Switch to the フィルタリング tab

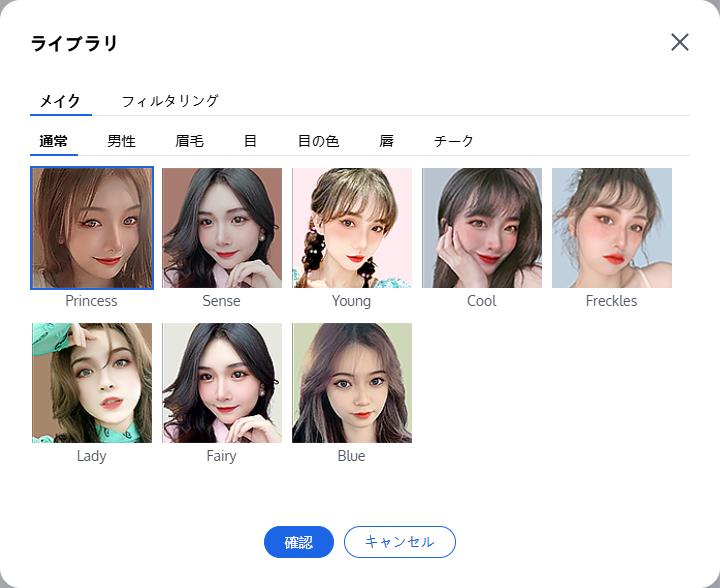(170, 101)
